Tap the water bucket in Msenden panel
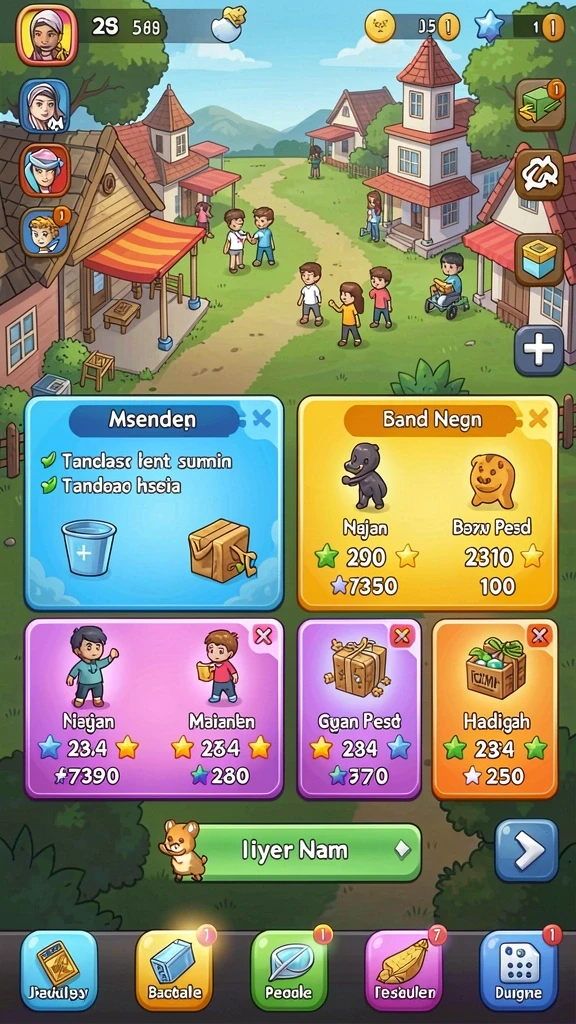 click(x=88, y=547)
